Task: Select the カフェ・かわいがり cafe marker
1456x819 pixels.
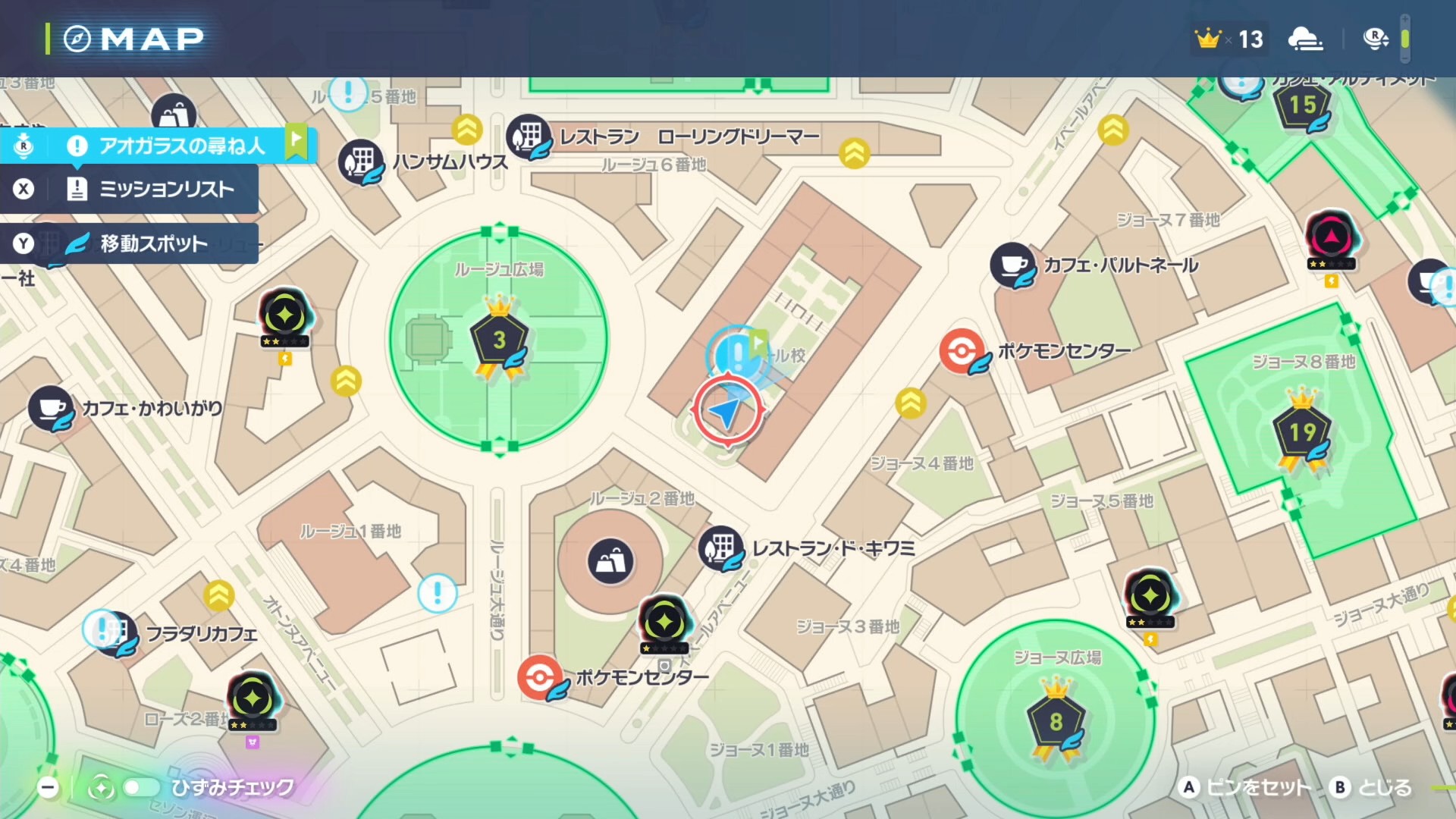Action: [51, 408]
